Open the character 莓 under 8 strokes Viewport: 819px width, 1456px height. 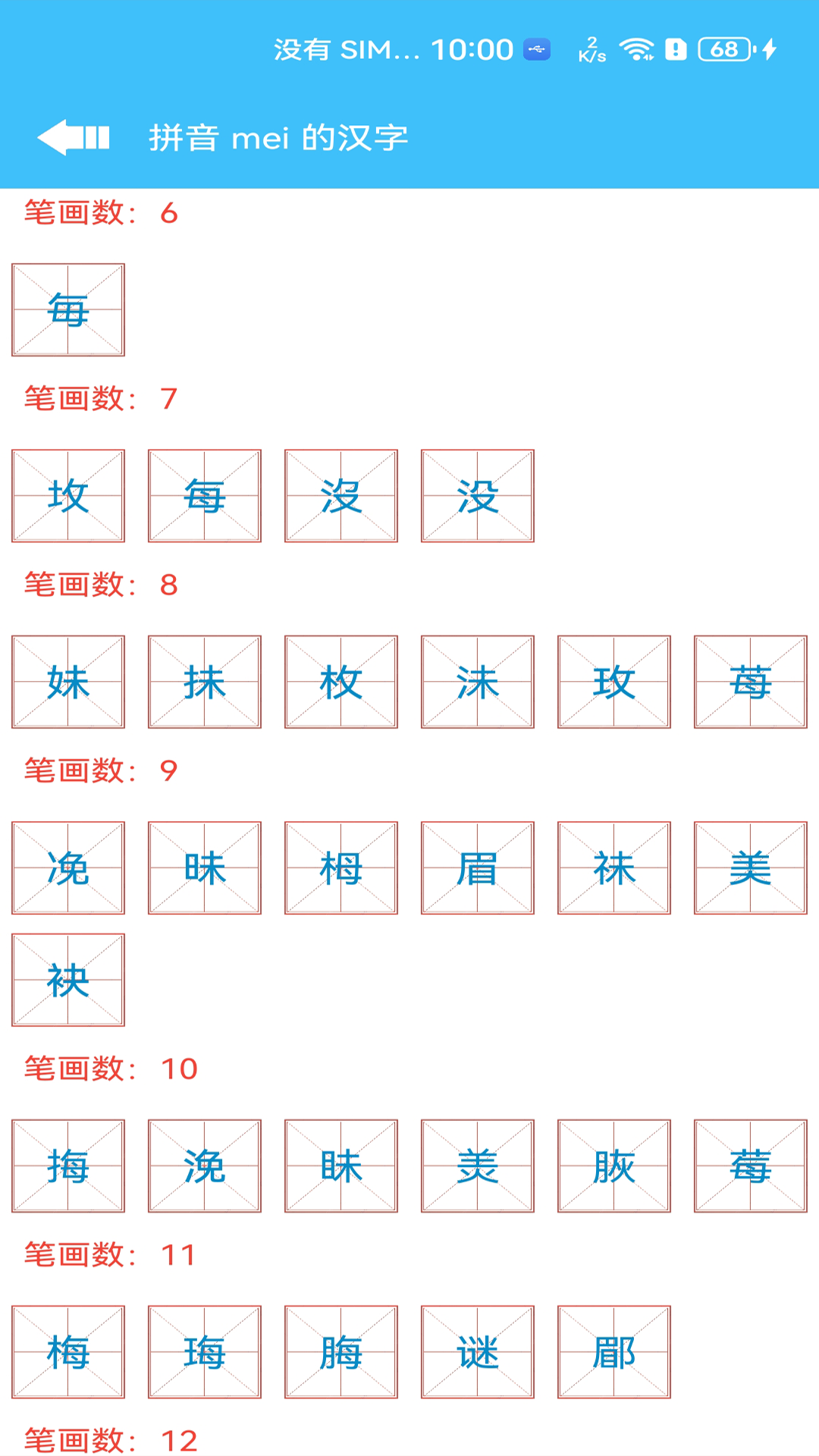coord(749,682)
